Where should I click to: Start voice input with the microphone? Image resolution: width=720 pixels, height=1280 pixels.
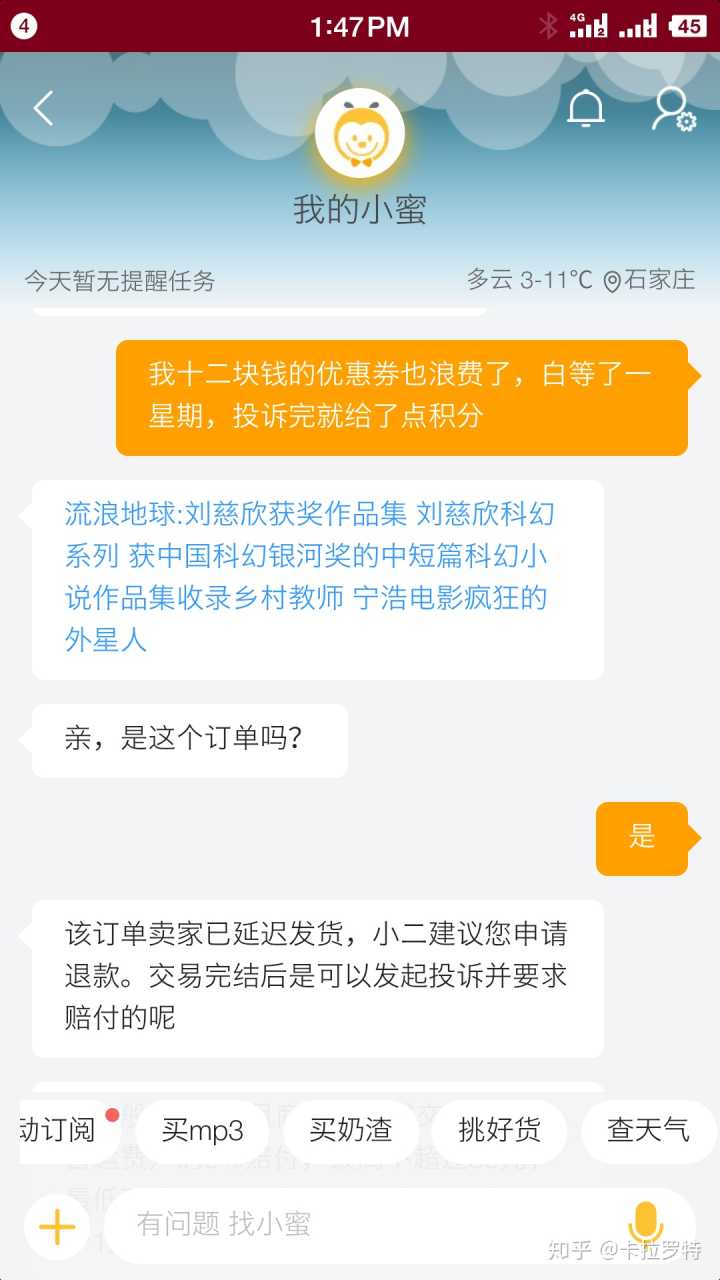click(x=645, y=1223)
